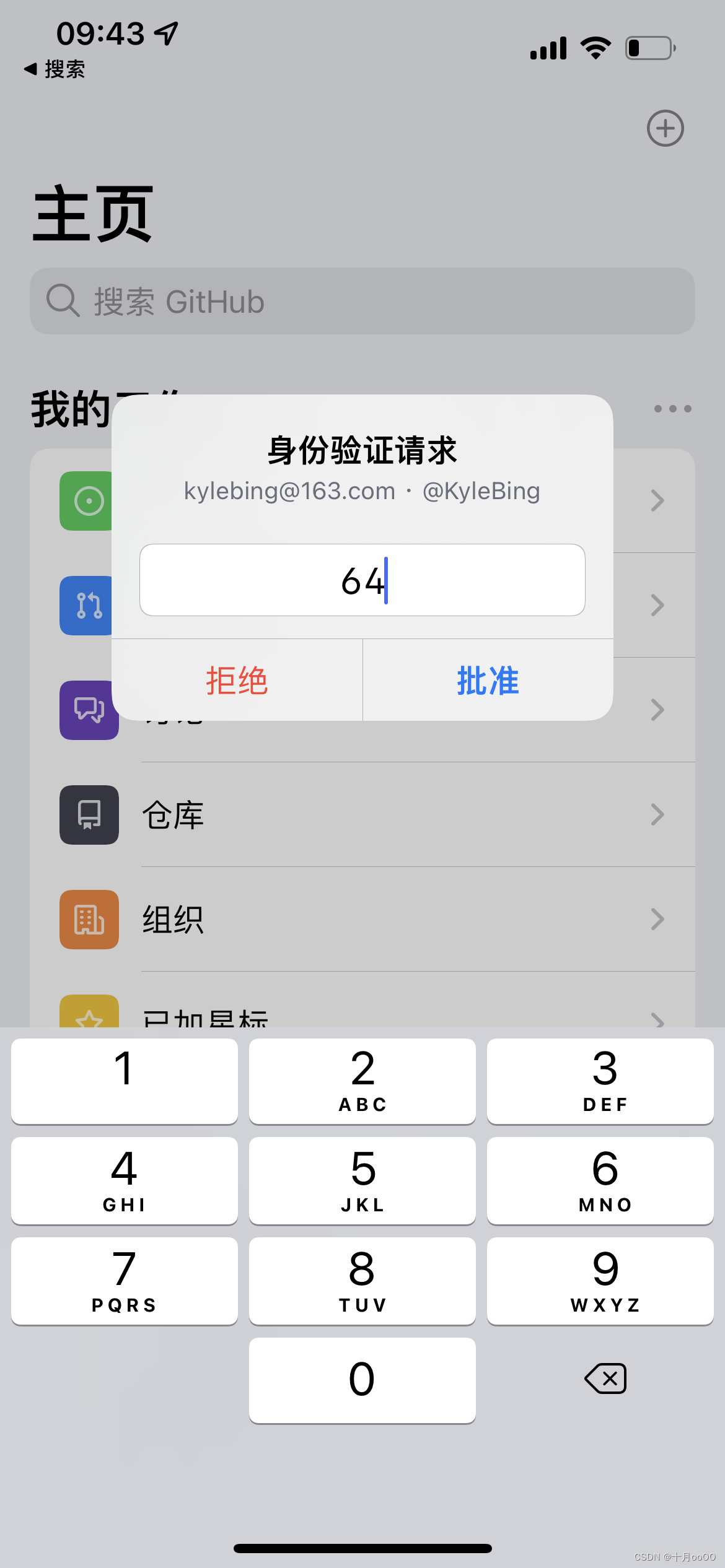
Task: Type digit 9 on the keypad
Action: coord(600,1280)
